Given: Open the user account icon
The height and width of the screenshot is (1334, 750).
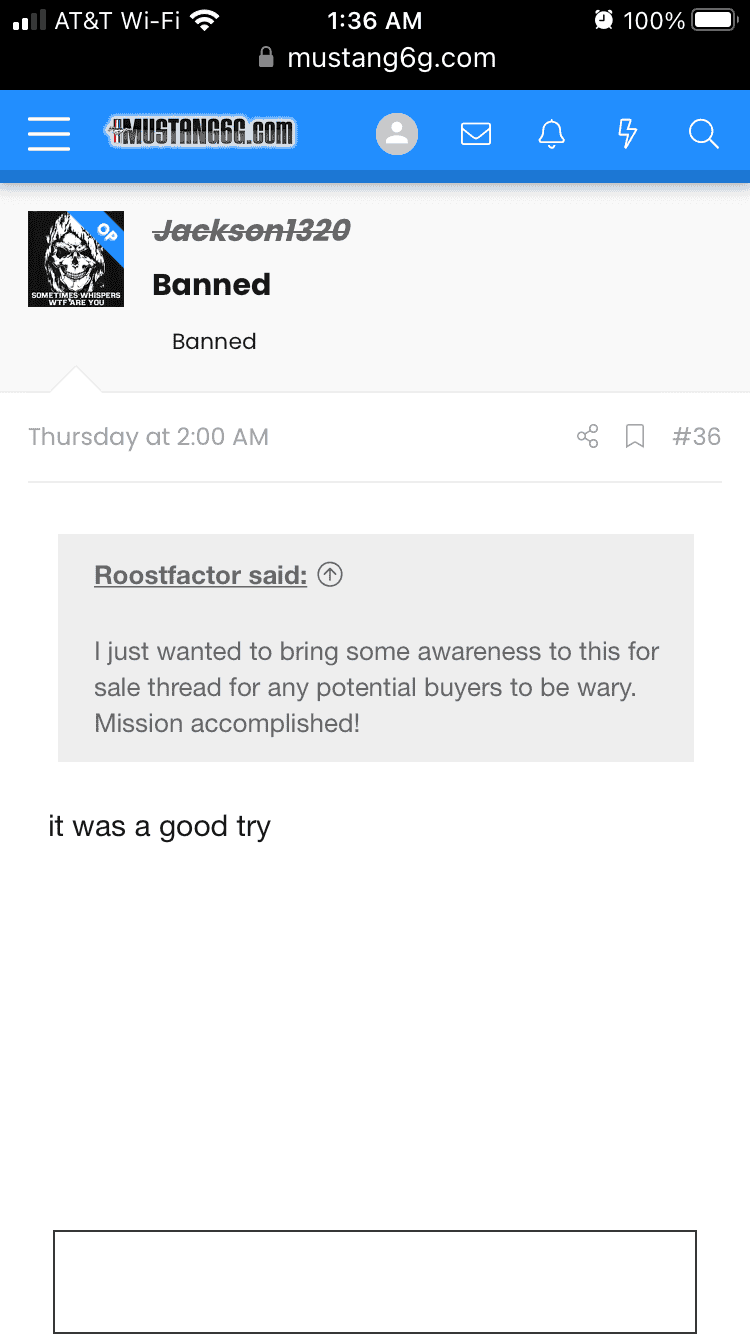Looking at the screenshot, I should [x=397, y=133].
